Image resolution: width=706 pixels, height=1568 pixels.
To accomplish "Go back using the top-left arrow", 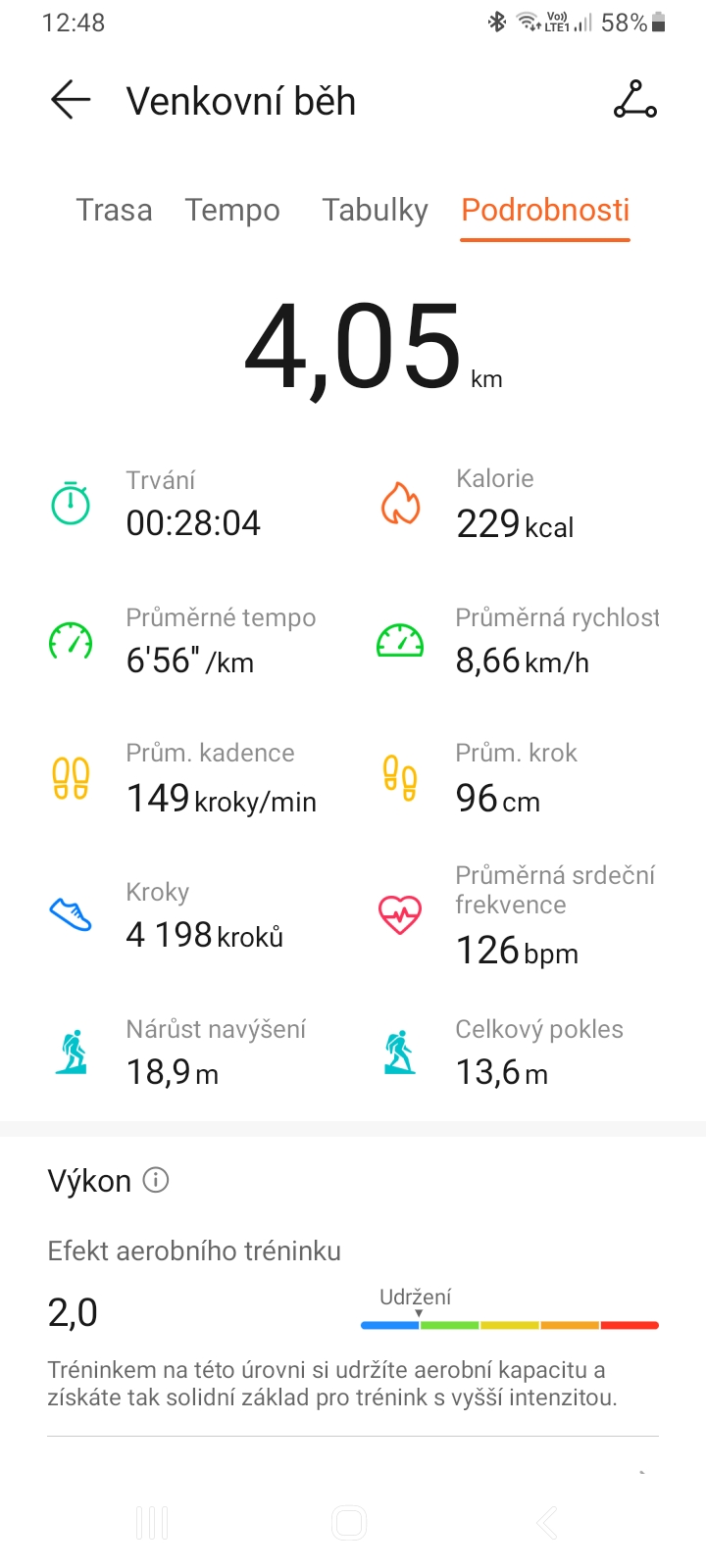I will tap(71, 100).
